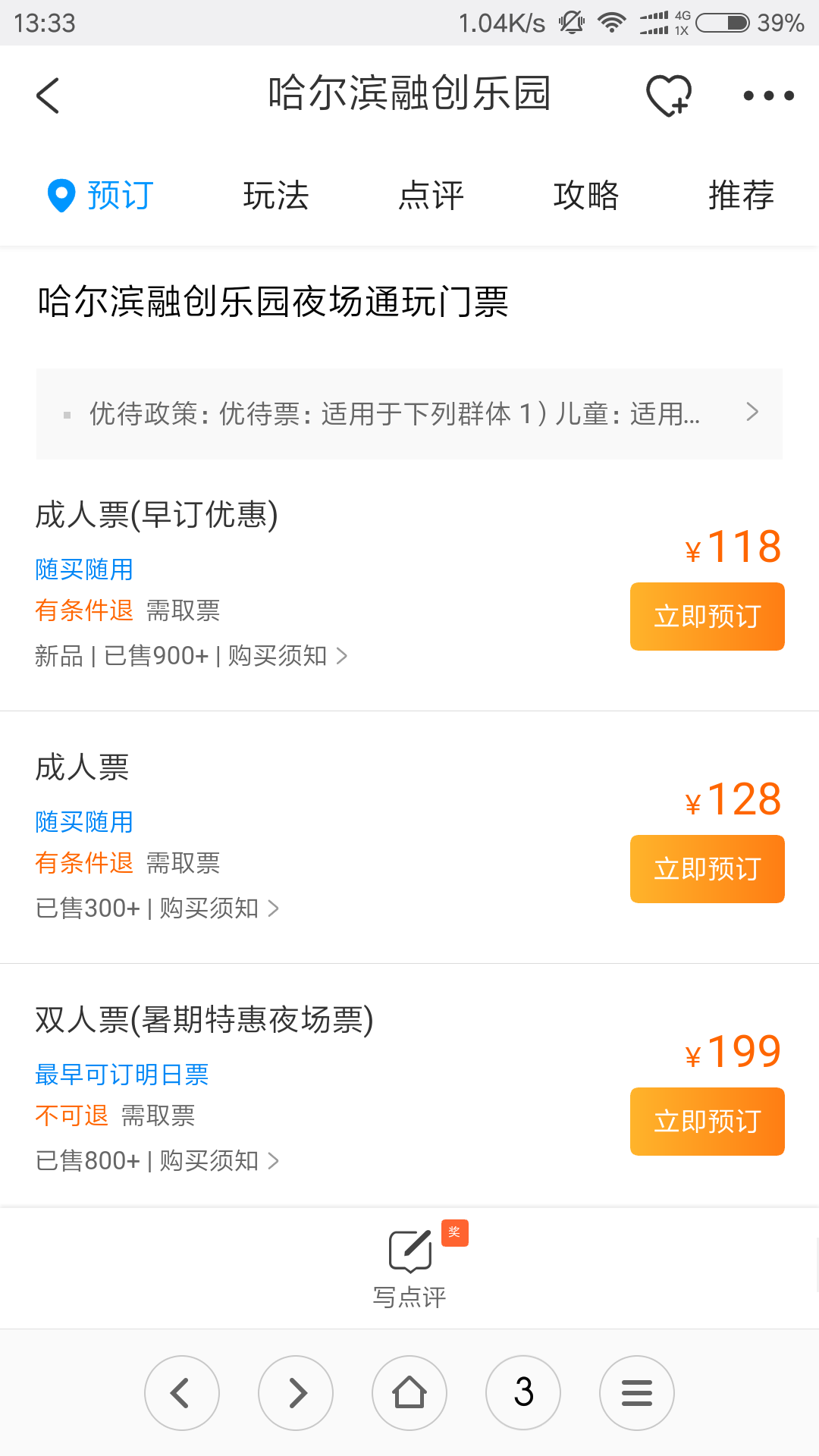
Task: Open 购买须知 for the 双人票
Action: 219,1161
